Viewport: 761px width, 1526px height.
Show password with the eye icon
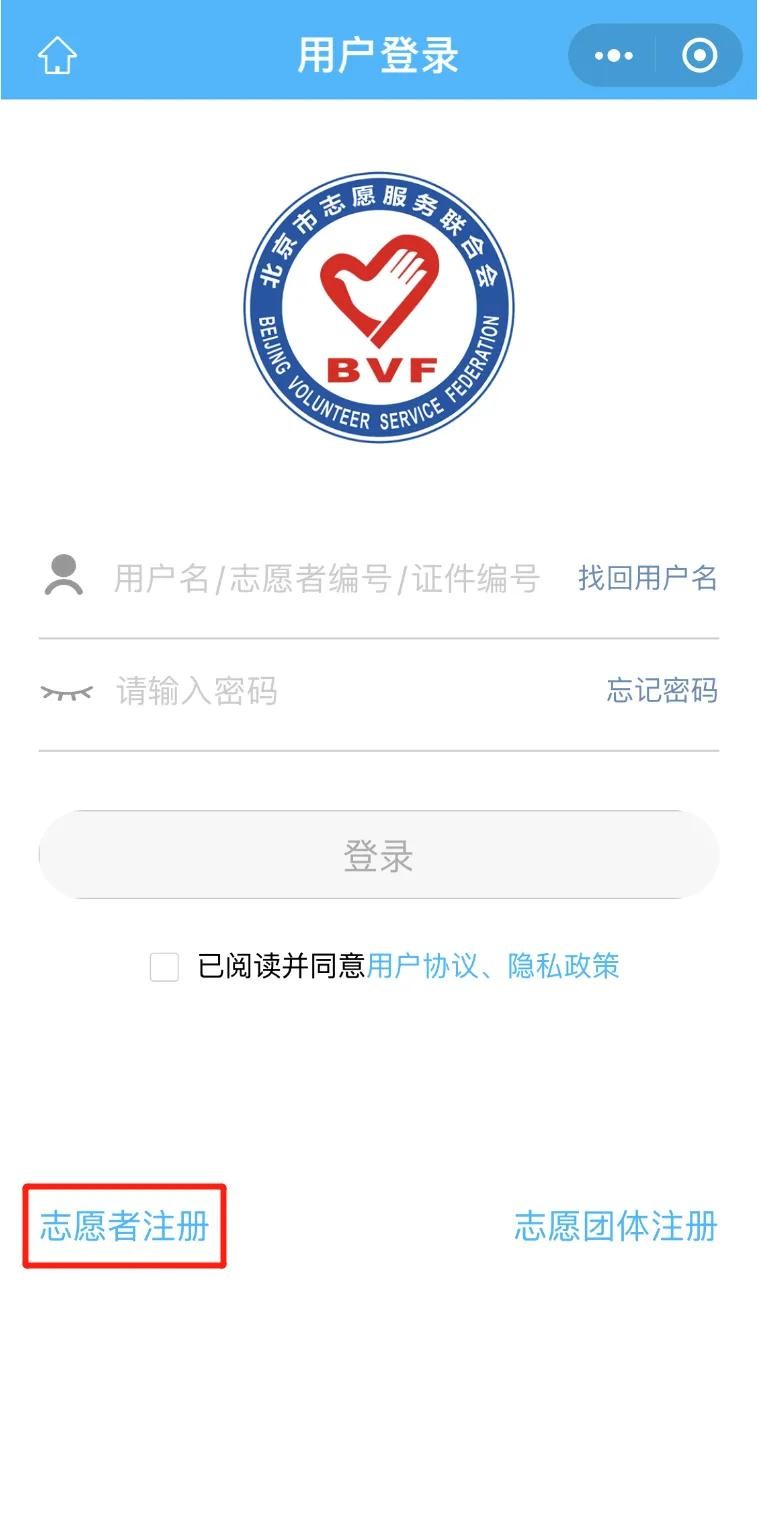click(x=66, y=691)
